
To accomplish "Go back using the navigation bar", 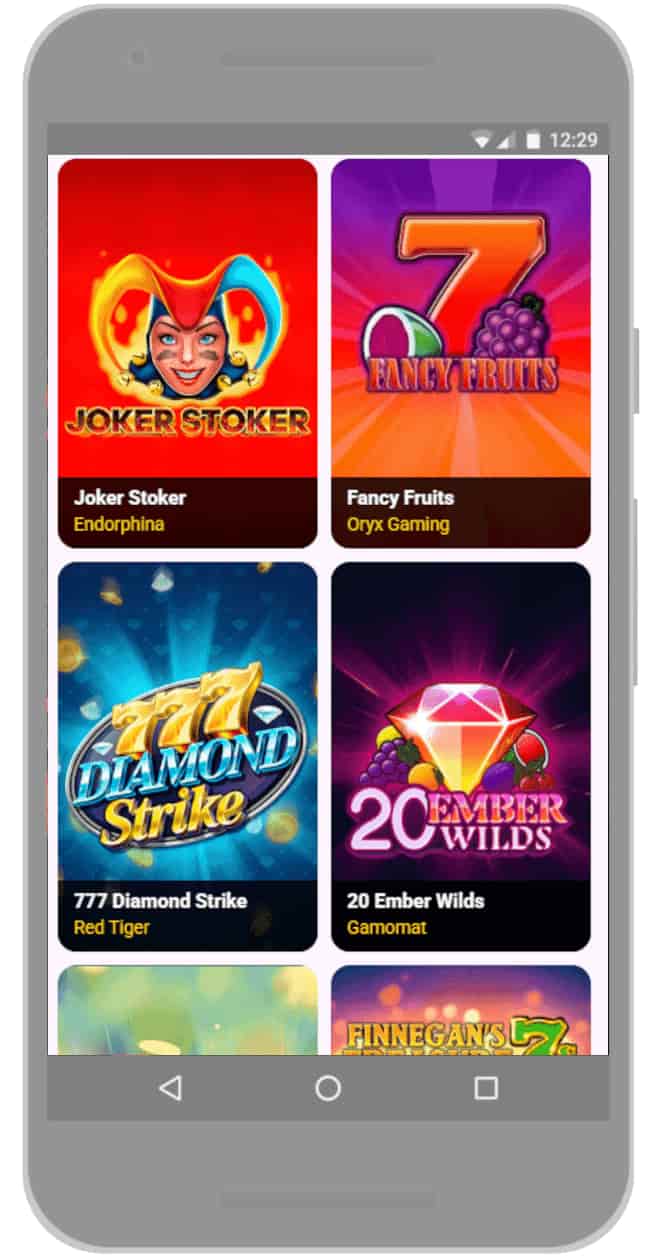I will [170, 1089].
